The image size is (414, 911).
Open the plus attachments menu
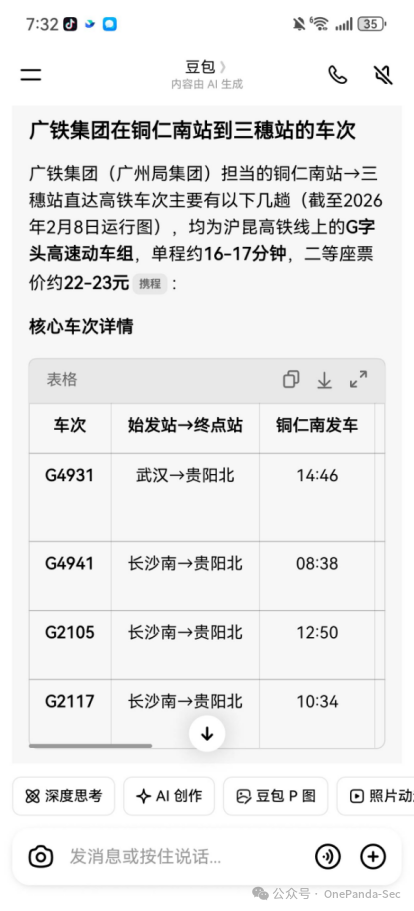pos(373,856)
